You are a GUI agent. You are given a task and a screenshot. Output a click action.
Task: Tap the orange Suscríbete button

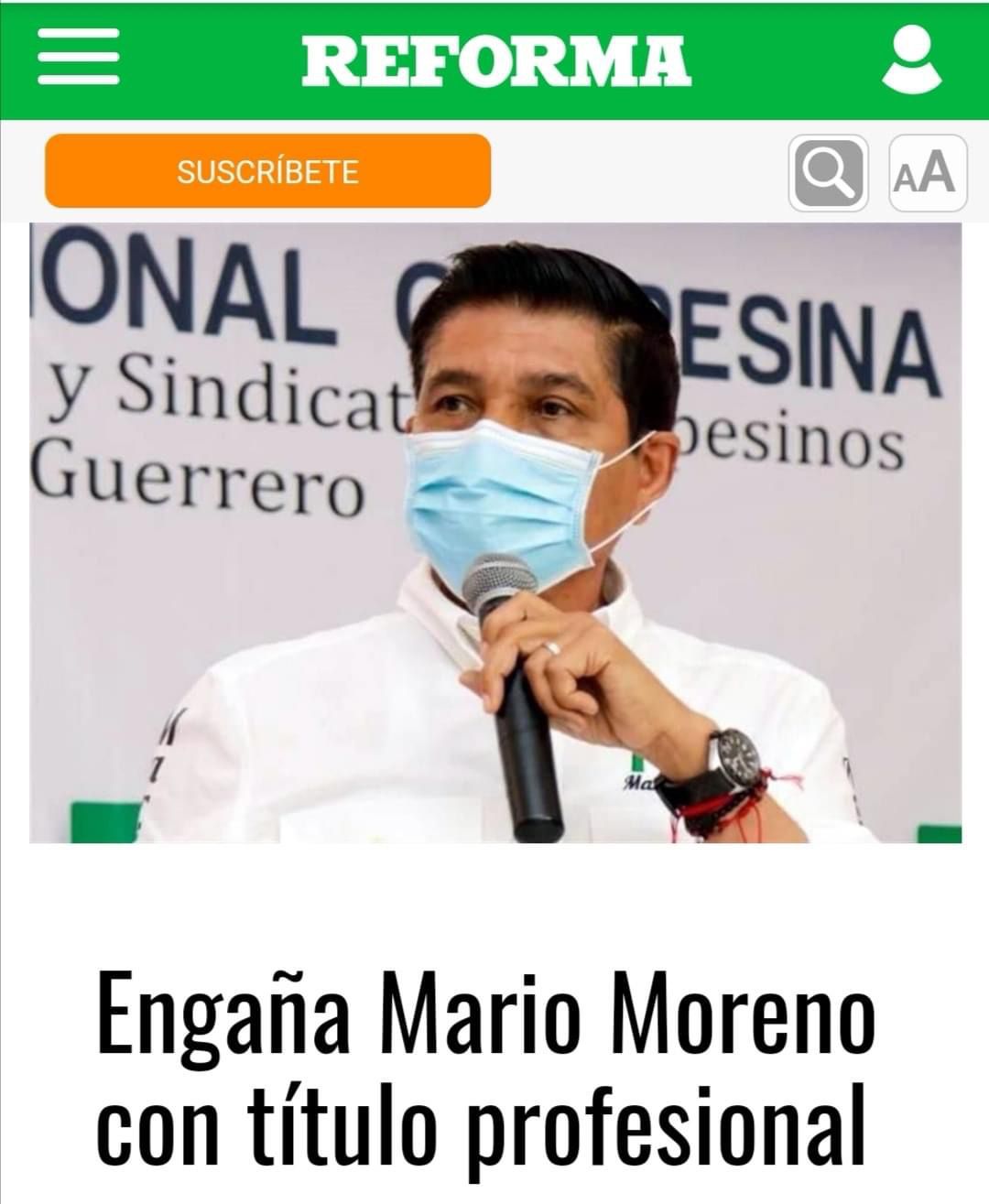267,171
